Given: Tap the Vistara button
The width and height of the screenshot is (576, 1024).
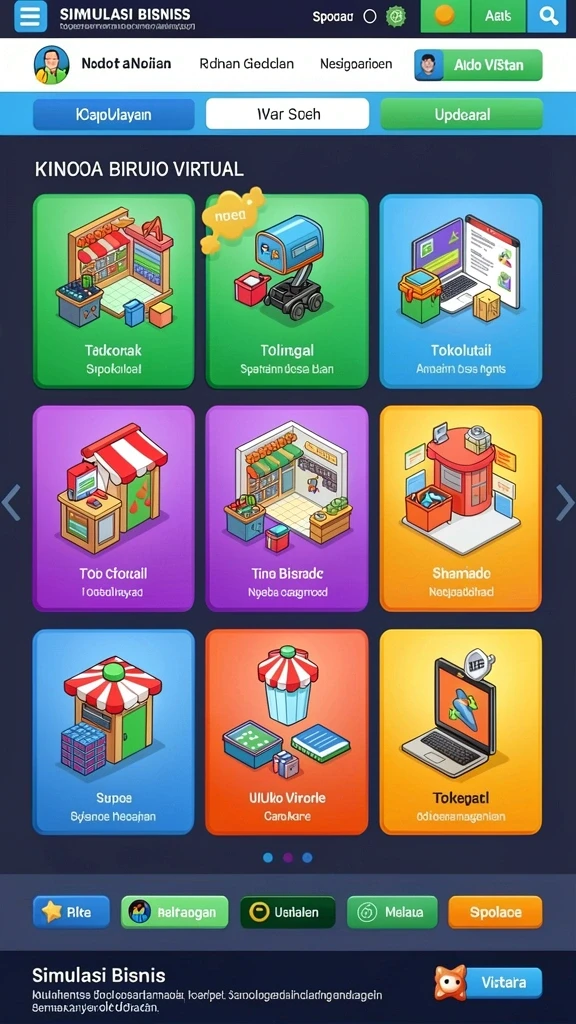Looking at the screenshot, I should 504,982.
